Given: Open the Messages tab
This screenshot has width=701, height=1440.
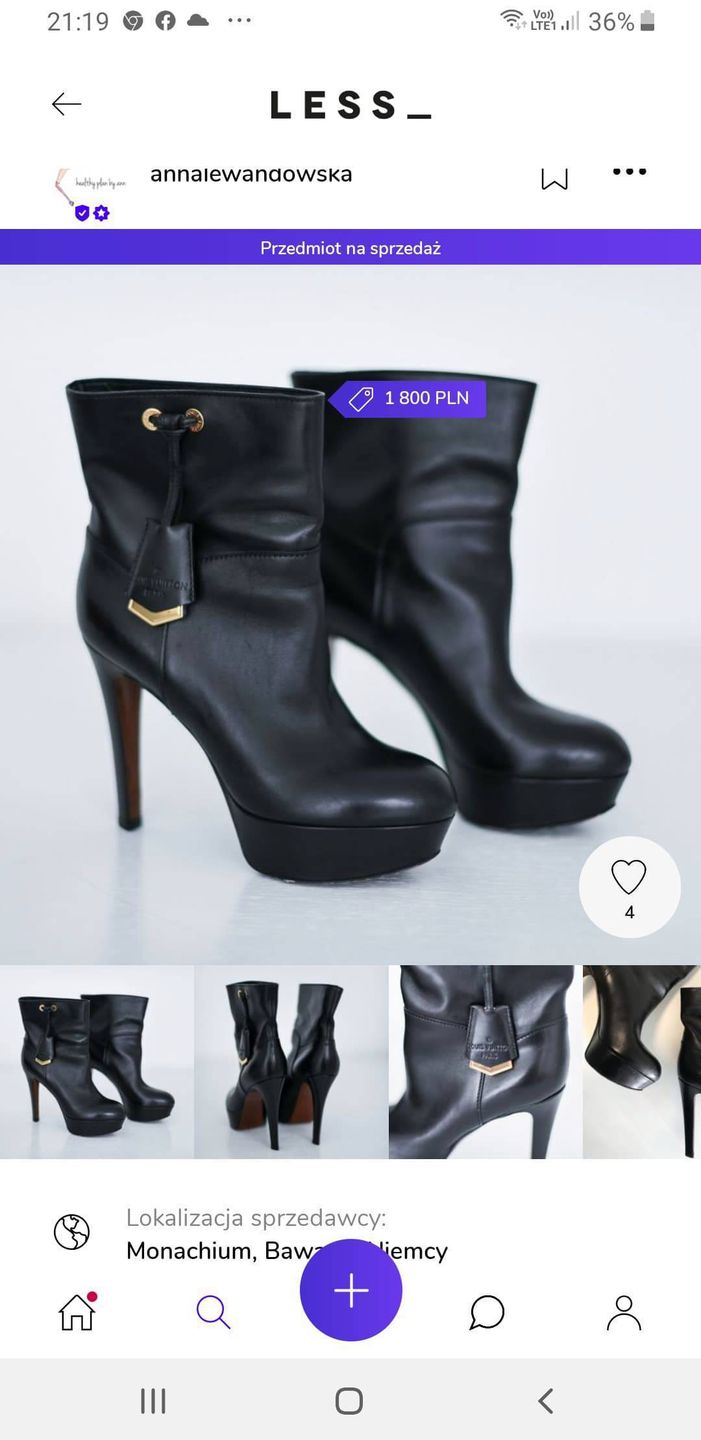Looking at the screenshot, I should (x=487, y=1312).
